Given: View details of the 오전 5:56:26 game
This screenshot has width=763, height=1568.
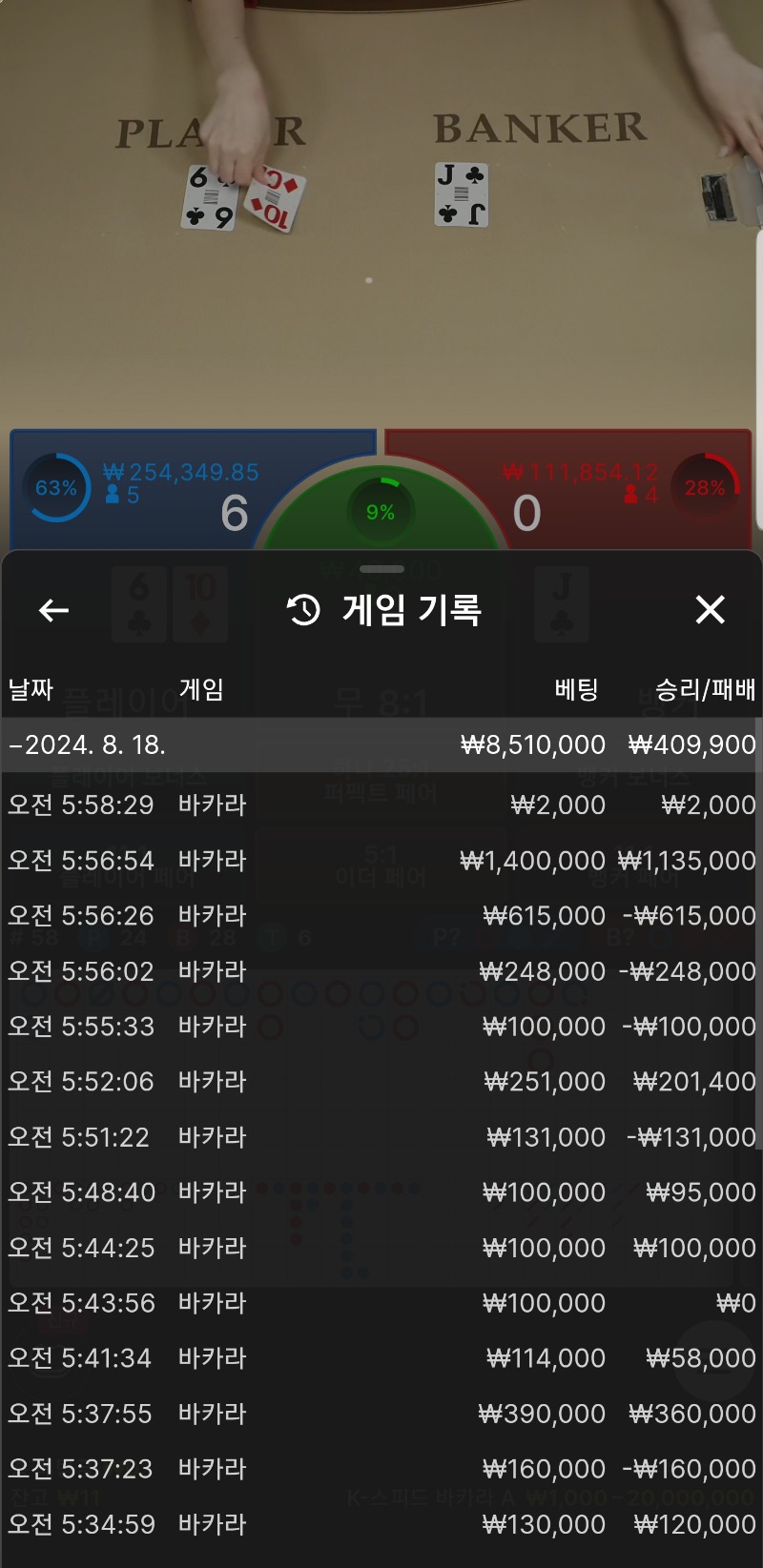Looking at the screenshot, I should (381, 916).
